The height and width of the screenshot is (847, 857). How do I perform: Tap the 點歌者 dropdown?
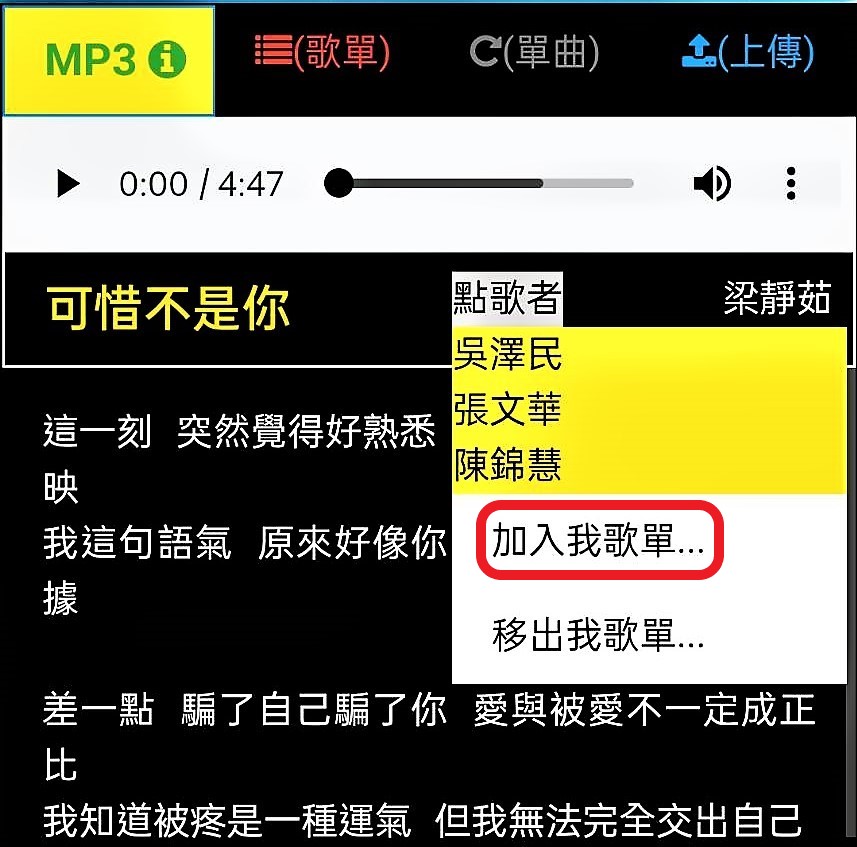[507, 298]
